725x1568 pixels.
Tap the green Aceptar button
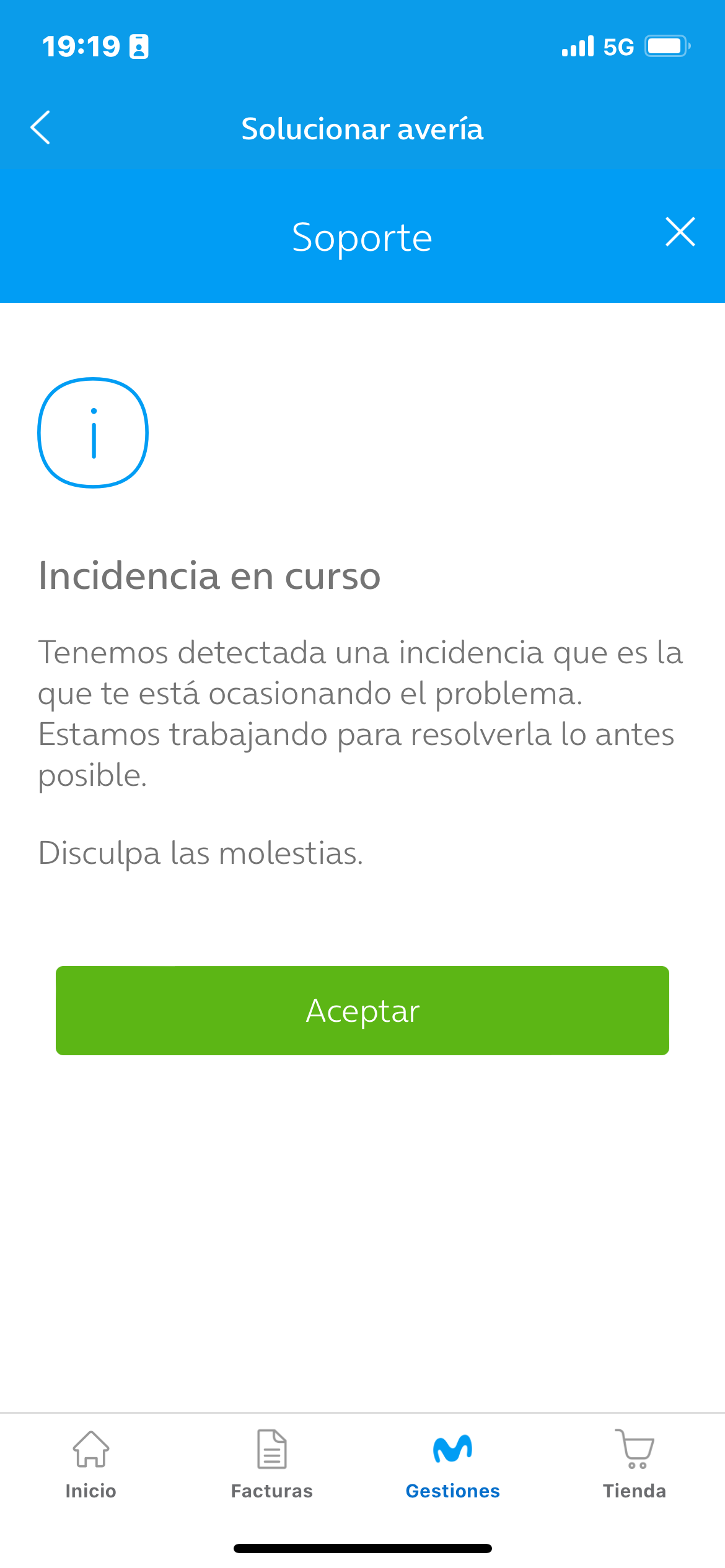(x=362, y=1010)
